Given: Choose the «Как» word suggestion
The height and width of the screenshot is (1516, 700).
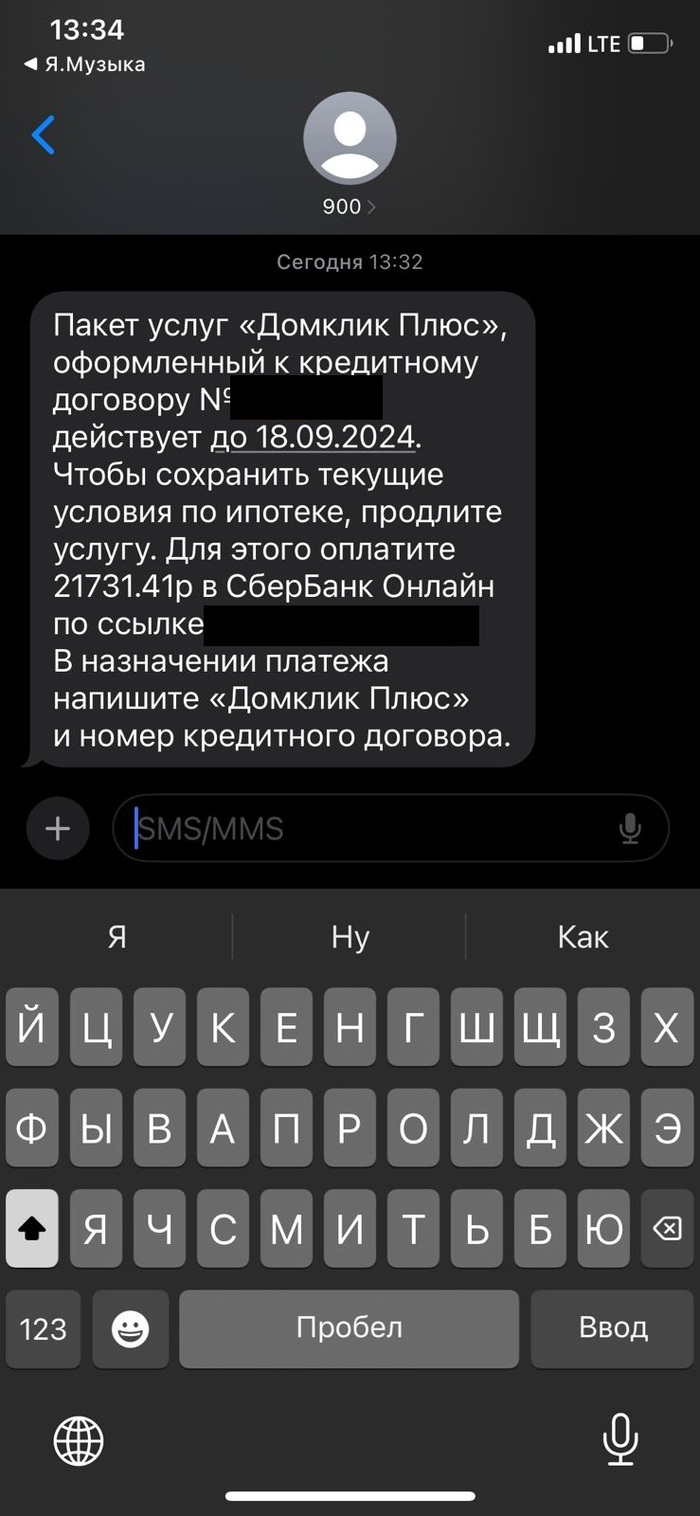Looking at the screenshot, I should (583, 937).
